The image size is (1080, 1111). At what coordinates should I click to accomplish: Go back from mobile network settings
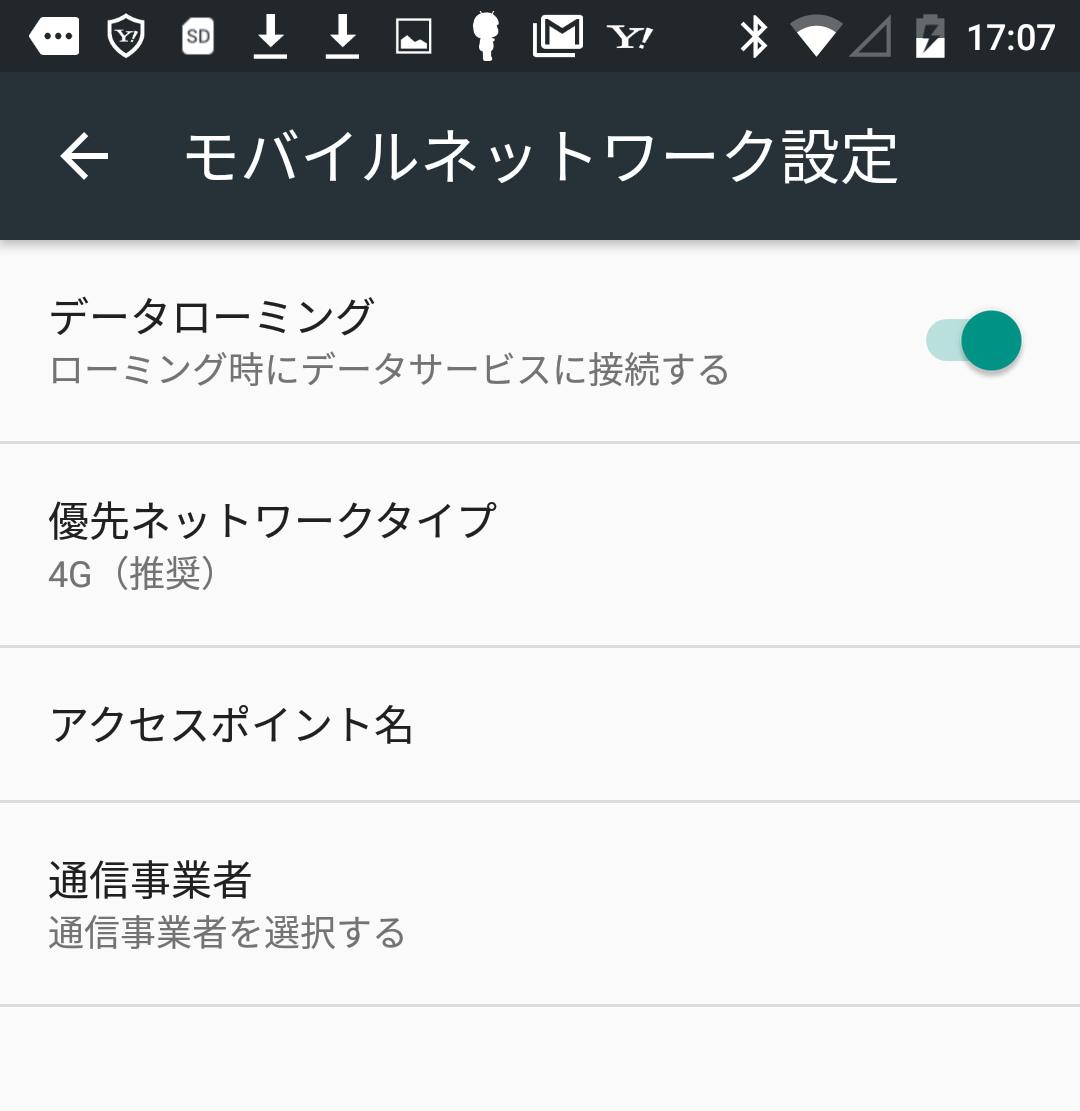(84, 156)
